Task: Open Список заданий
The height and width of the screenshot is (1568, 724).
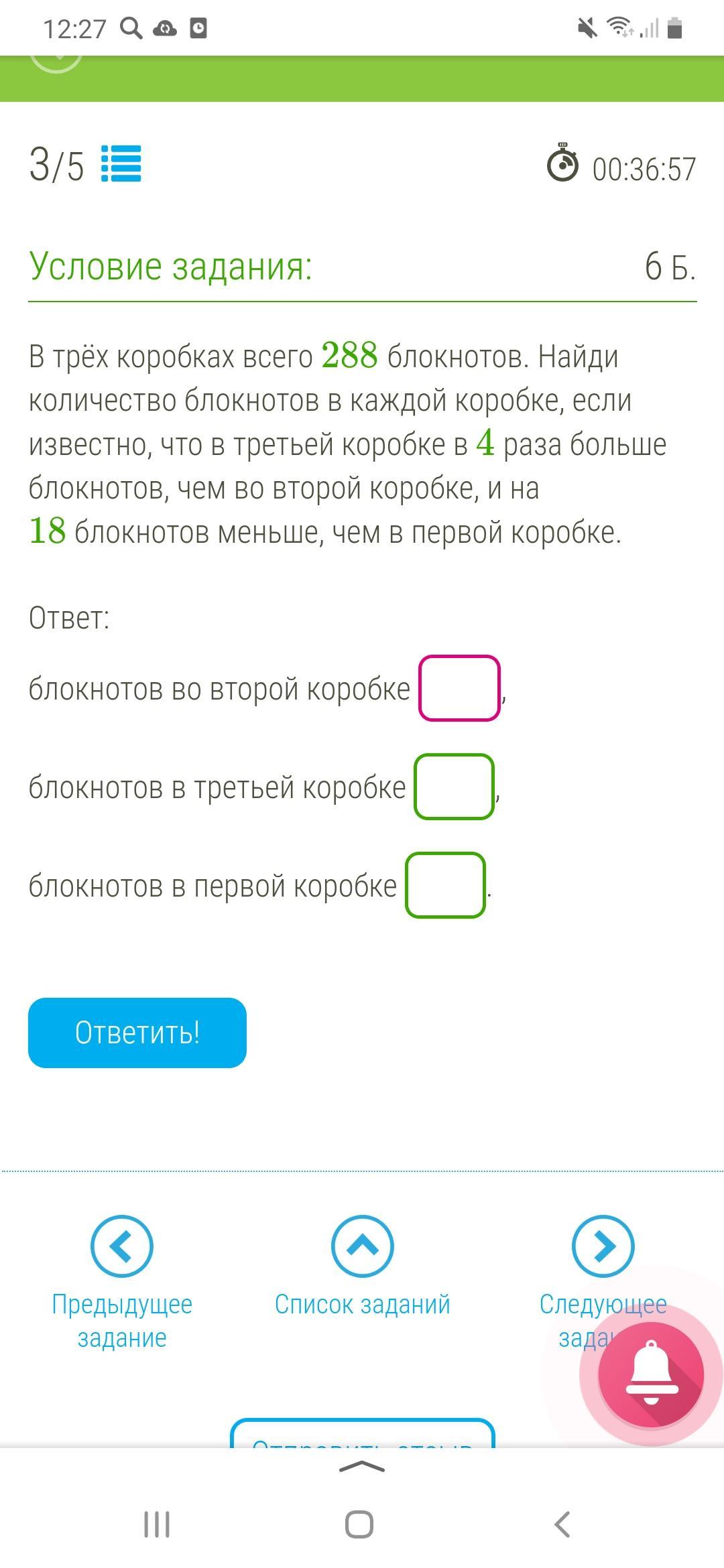Action: point(362,1266)
